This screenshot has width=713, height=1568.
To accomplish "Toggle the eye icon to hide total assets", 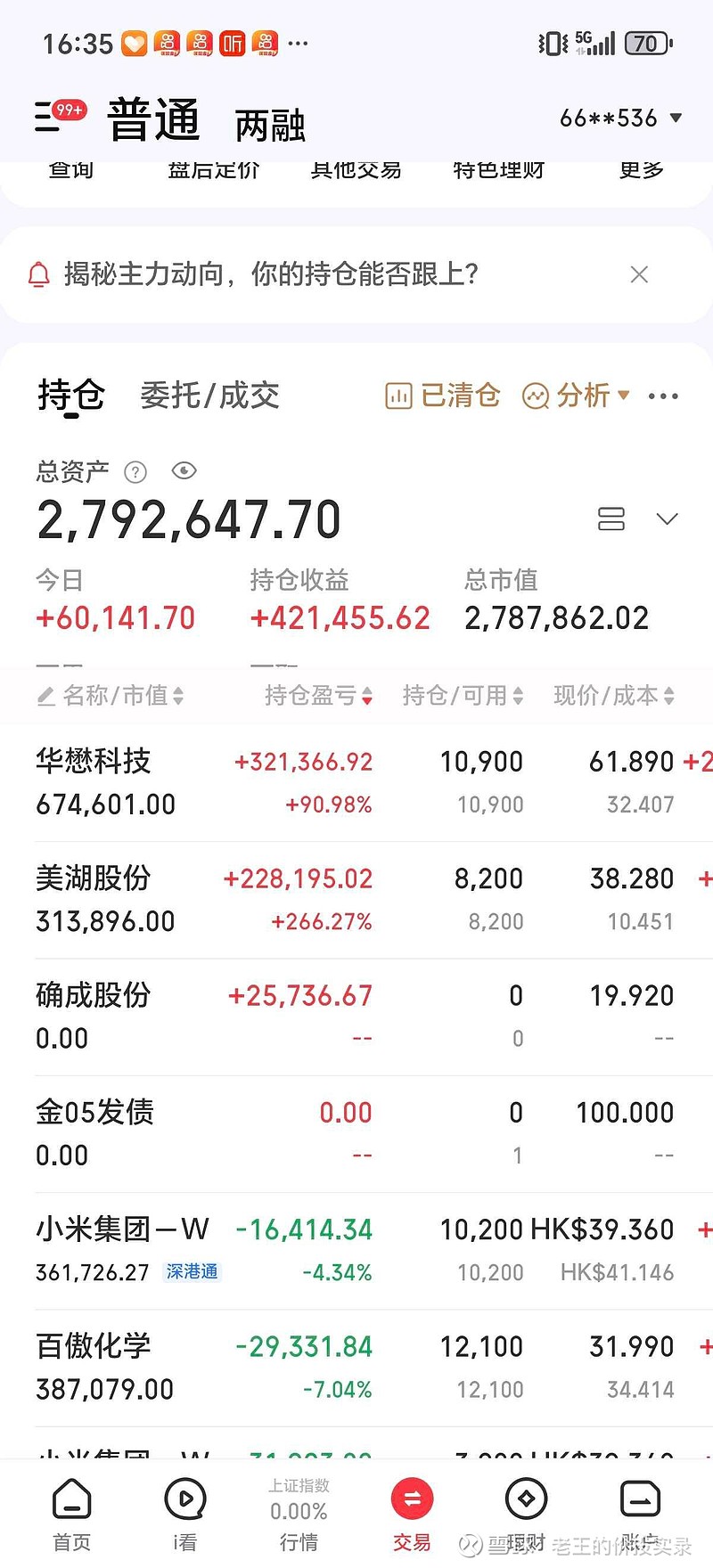I will [x=184, y=471].
